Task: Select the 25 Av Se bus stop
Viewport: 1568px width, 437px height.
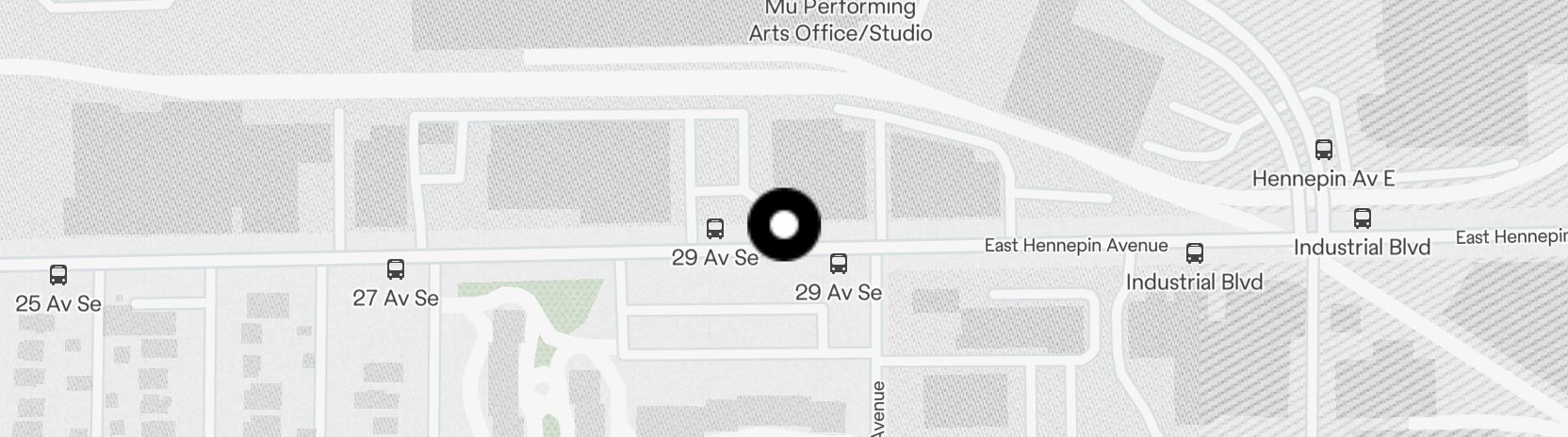Action: coord(58,276)
